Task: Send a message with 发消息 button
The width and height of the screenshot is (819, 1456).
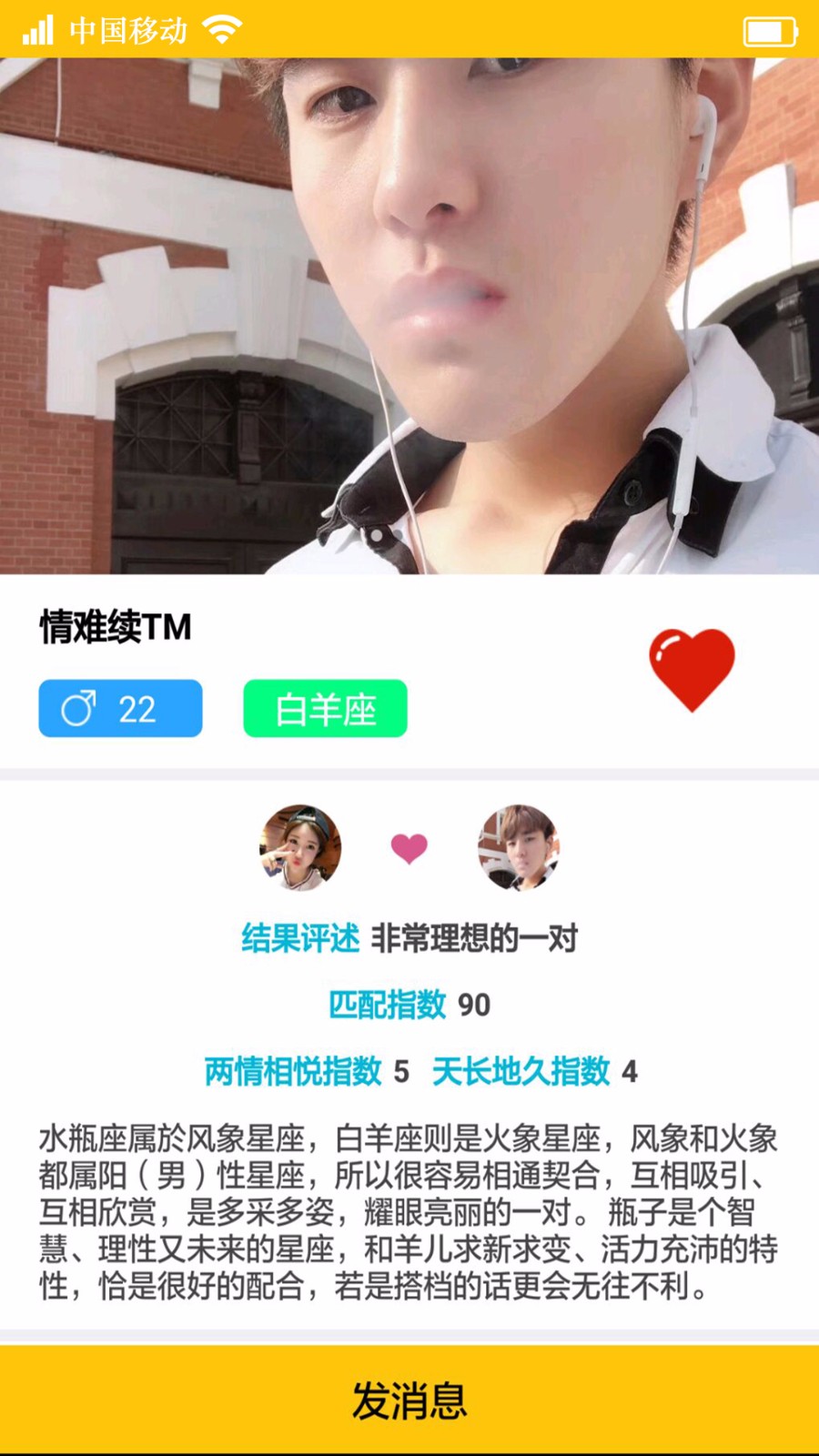Action: [x=409, y=1400]
